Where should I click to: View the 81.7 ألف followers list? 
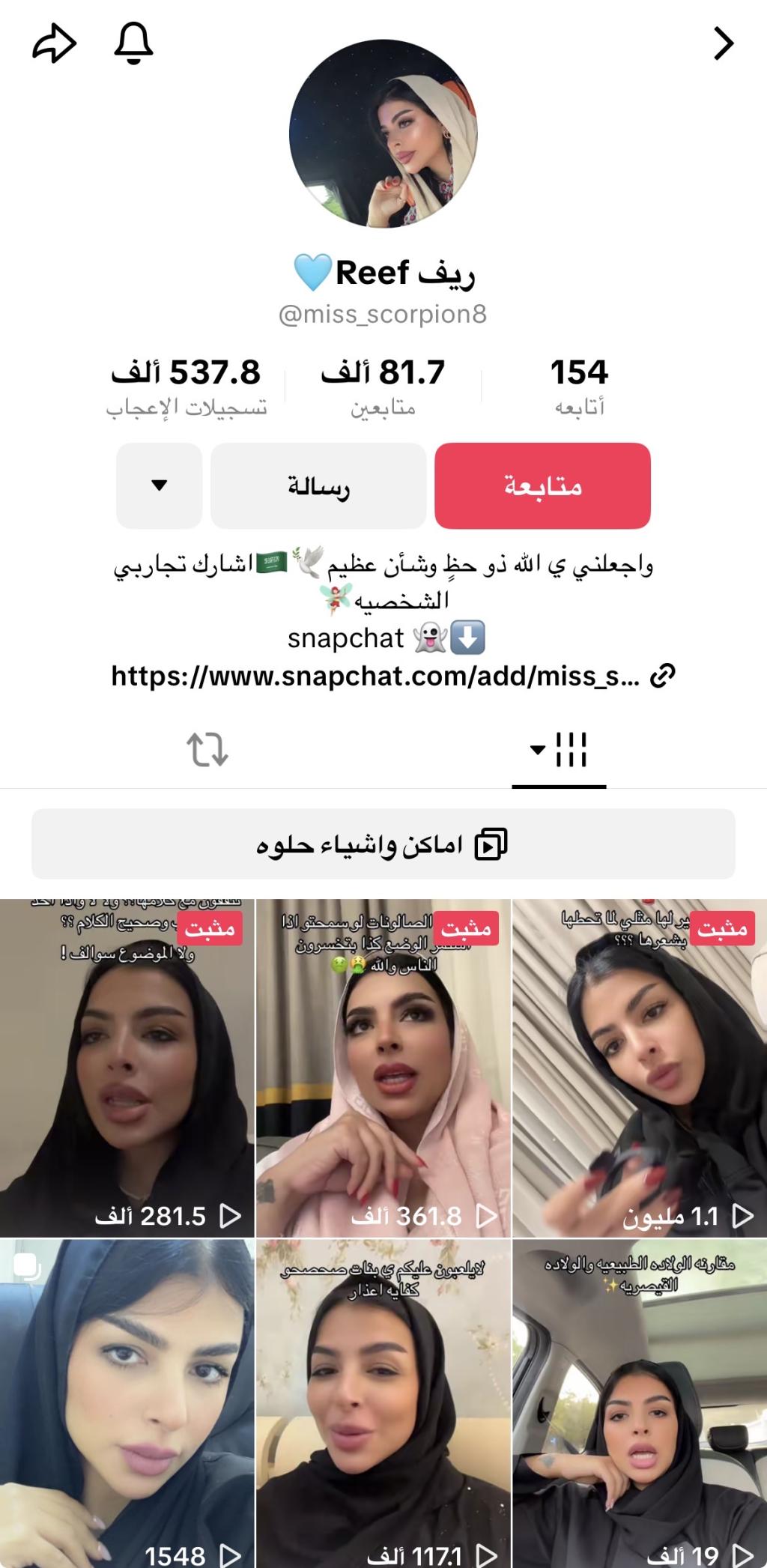coord(383,387)
